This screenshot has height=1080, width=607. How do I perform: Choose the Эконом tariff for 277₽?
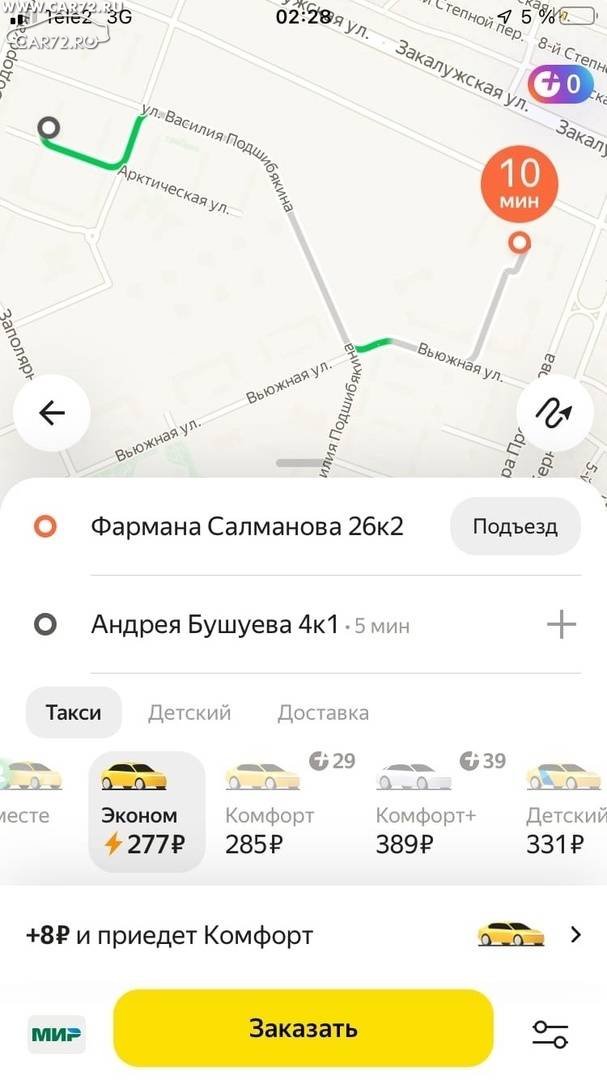pos(147,811)
